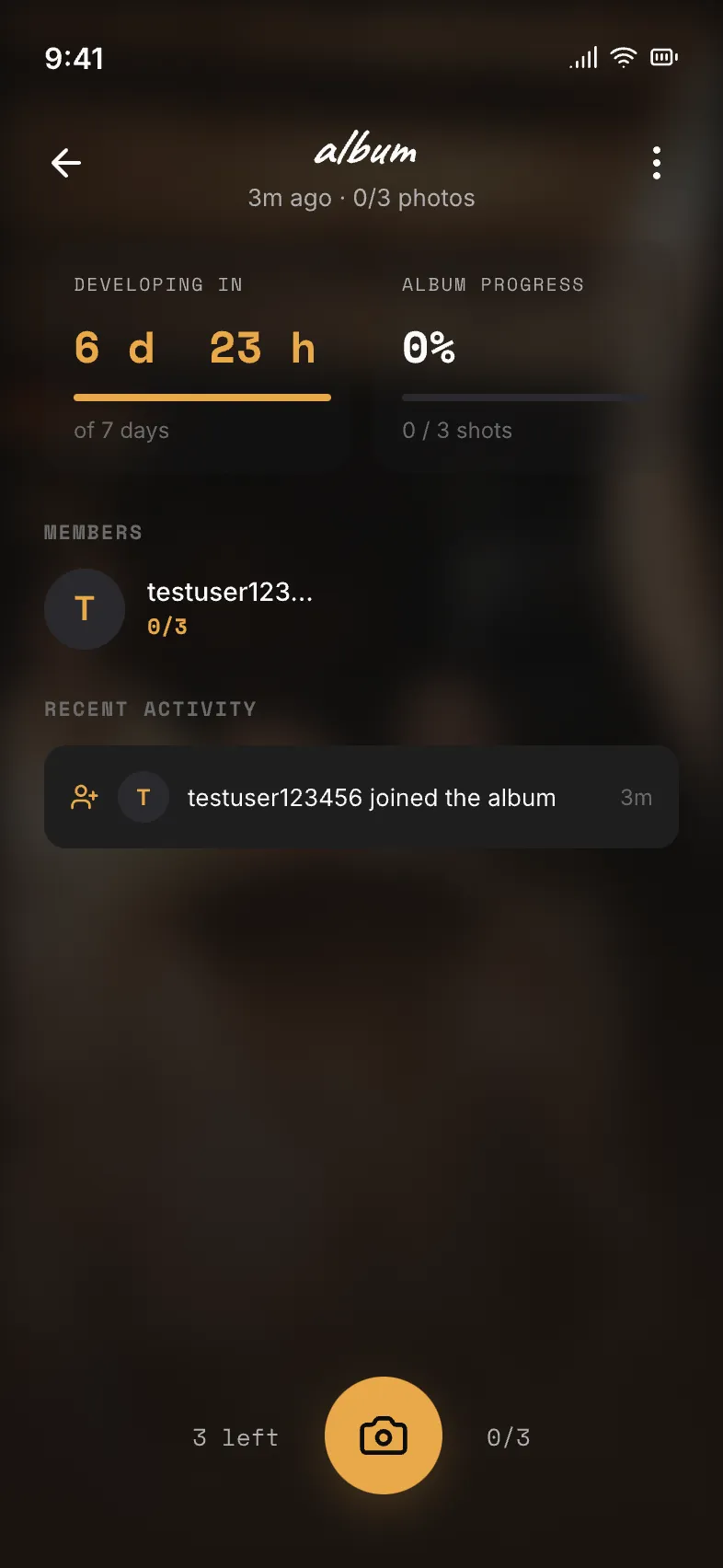This screenshot has width=723, height=1568.
Task: Open the testuser123456 joined activity entry
Action: coord(361,797)
